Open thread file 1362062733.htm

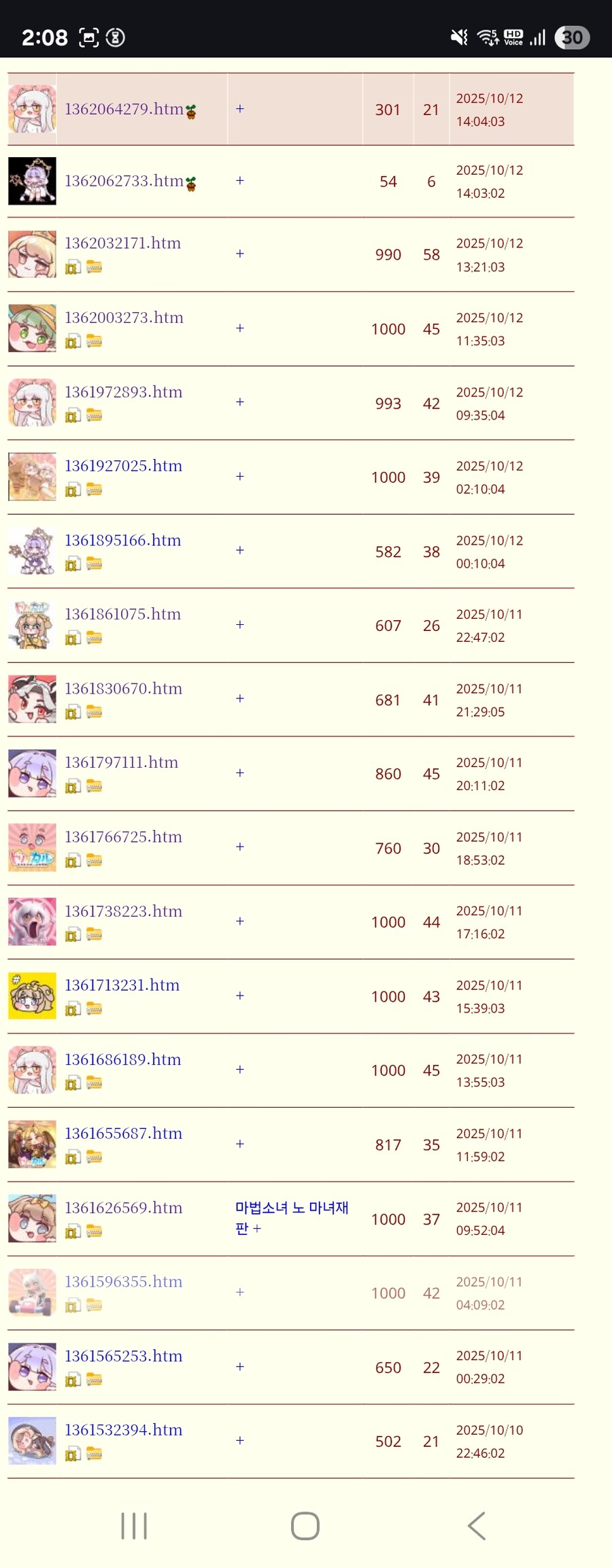coord(124,182)
